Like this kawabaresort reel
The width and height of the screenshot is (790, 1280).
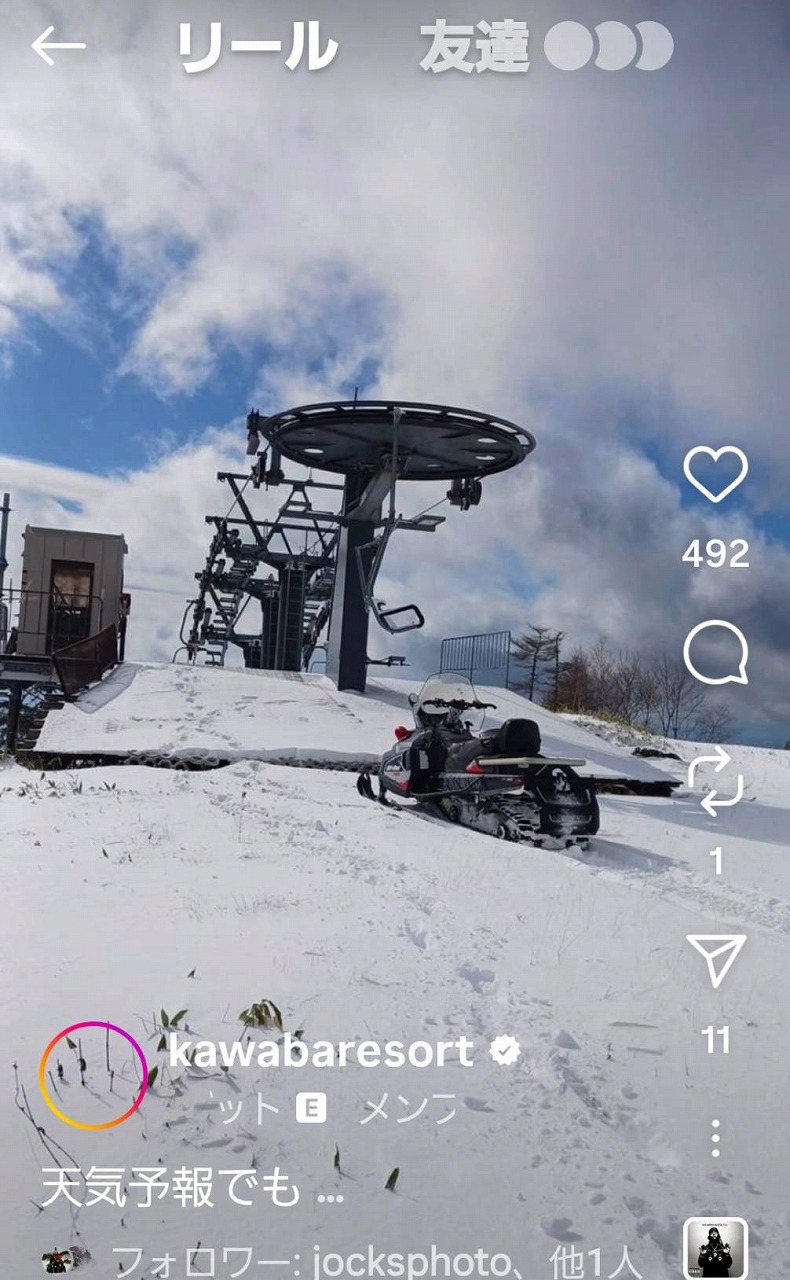pyautogui.click(x=715, y=474)
